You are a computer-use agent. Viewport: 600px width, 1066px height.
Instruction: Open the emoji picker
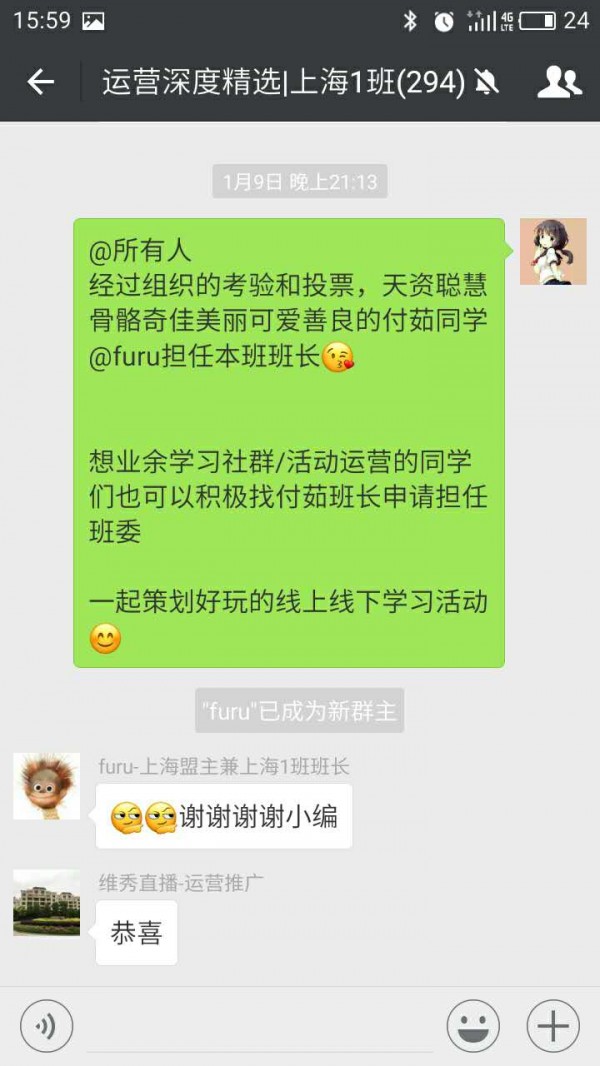click(x=472, y=1026)
